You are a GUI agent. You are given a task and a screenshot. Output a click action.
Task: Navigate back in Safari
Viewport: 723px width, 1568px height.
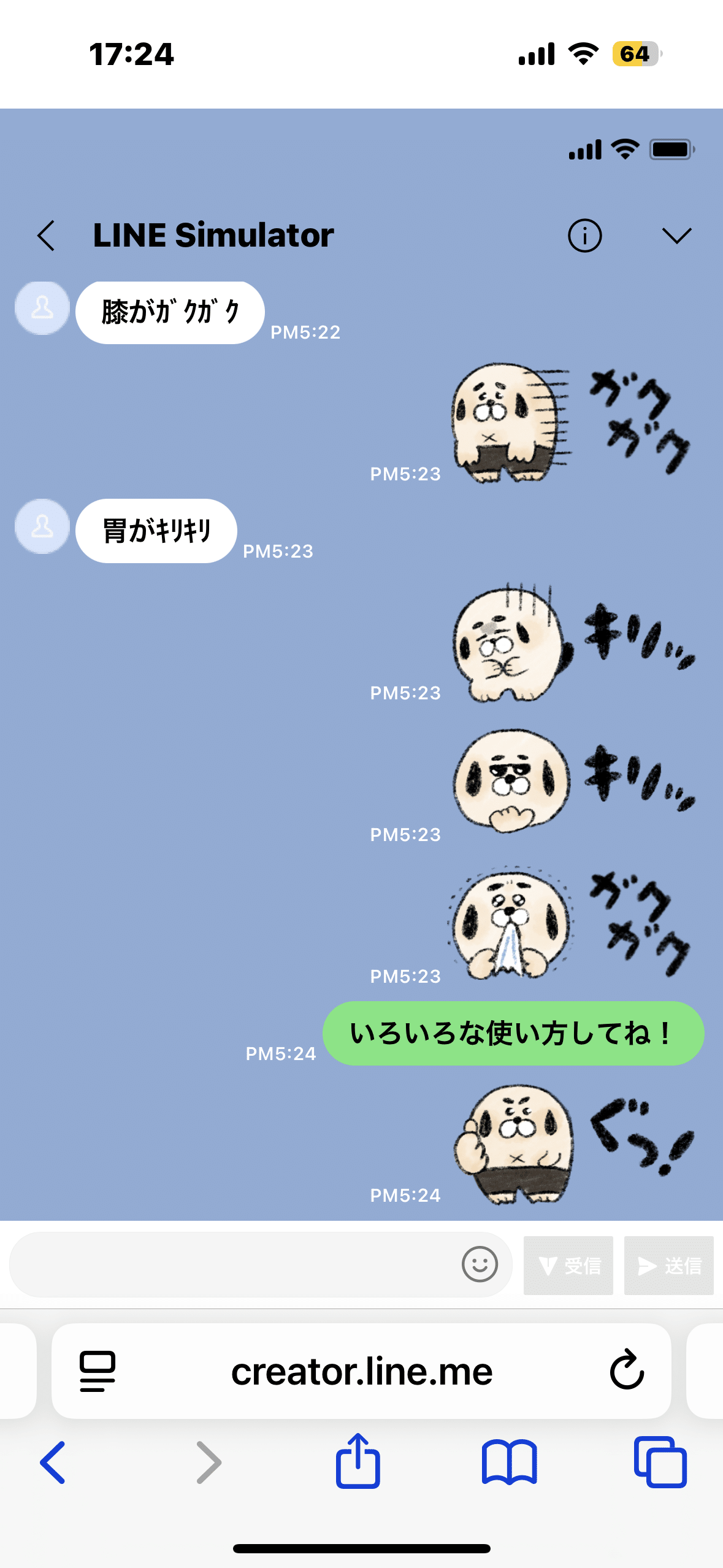click(53, 1462)
